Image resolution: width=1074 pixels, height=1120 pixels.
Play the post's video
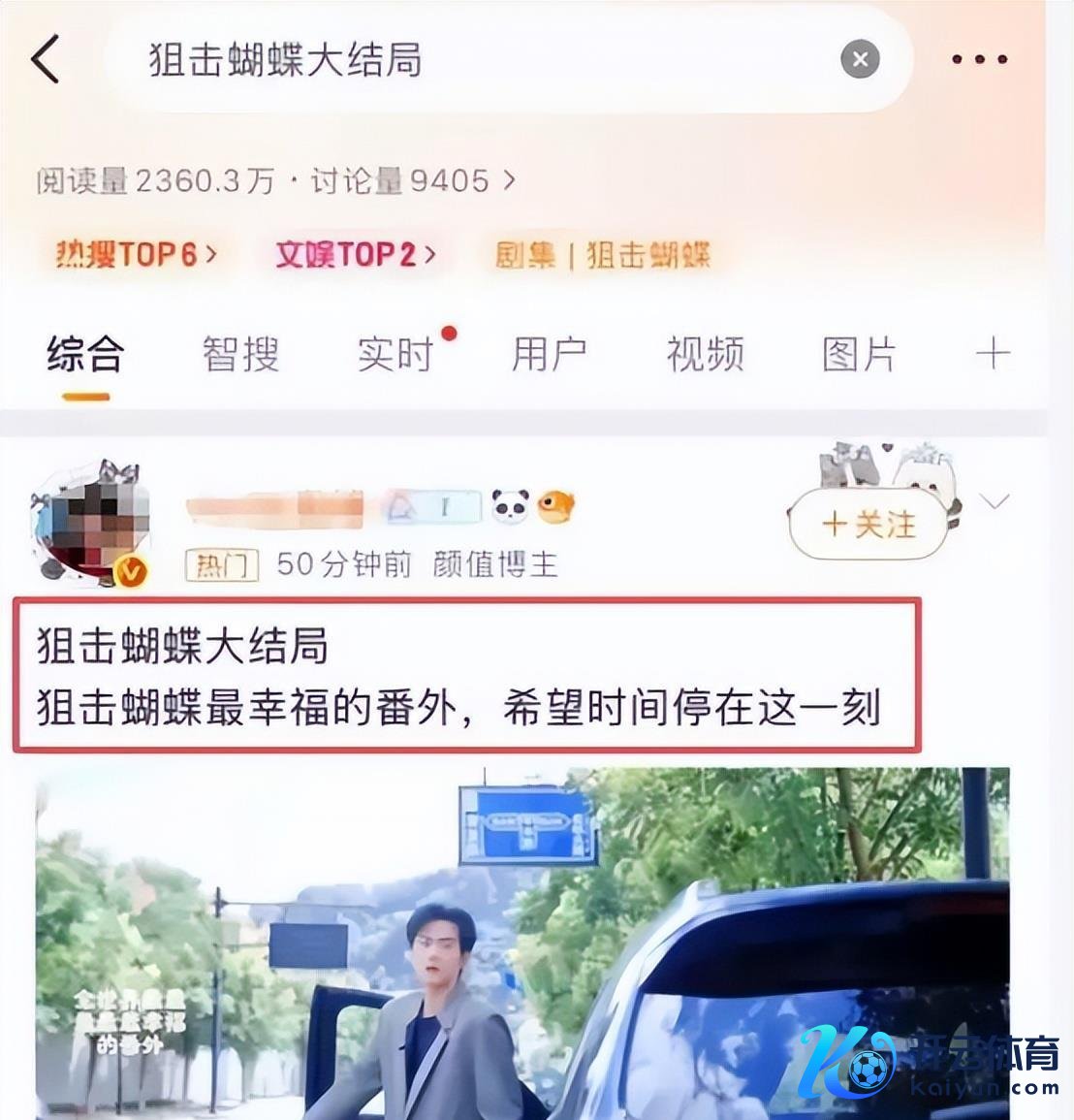click(x=522, y=943)
